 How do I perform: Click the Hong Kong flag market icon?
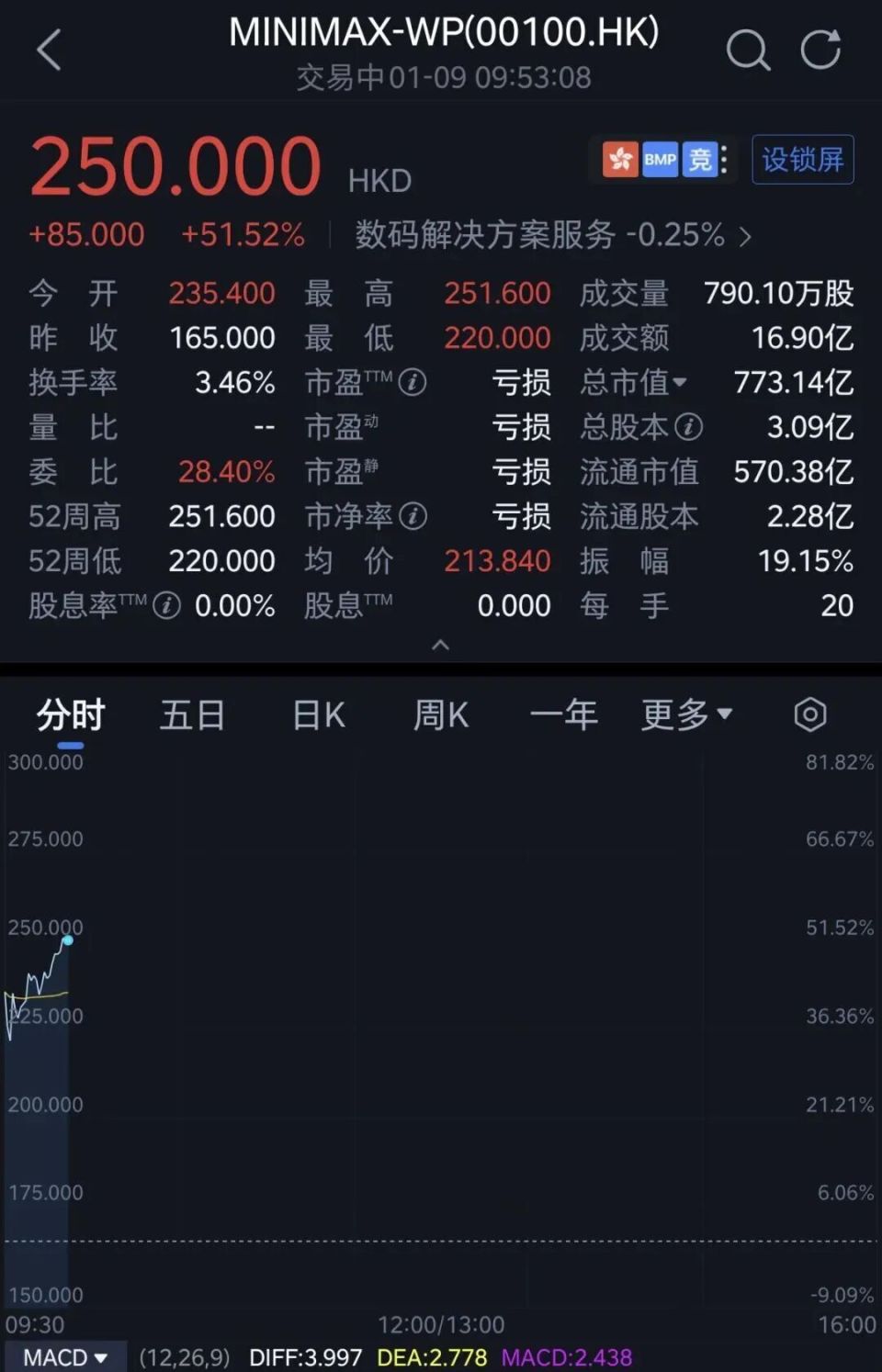[621, 159]
